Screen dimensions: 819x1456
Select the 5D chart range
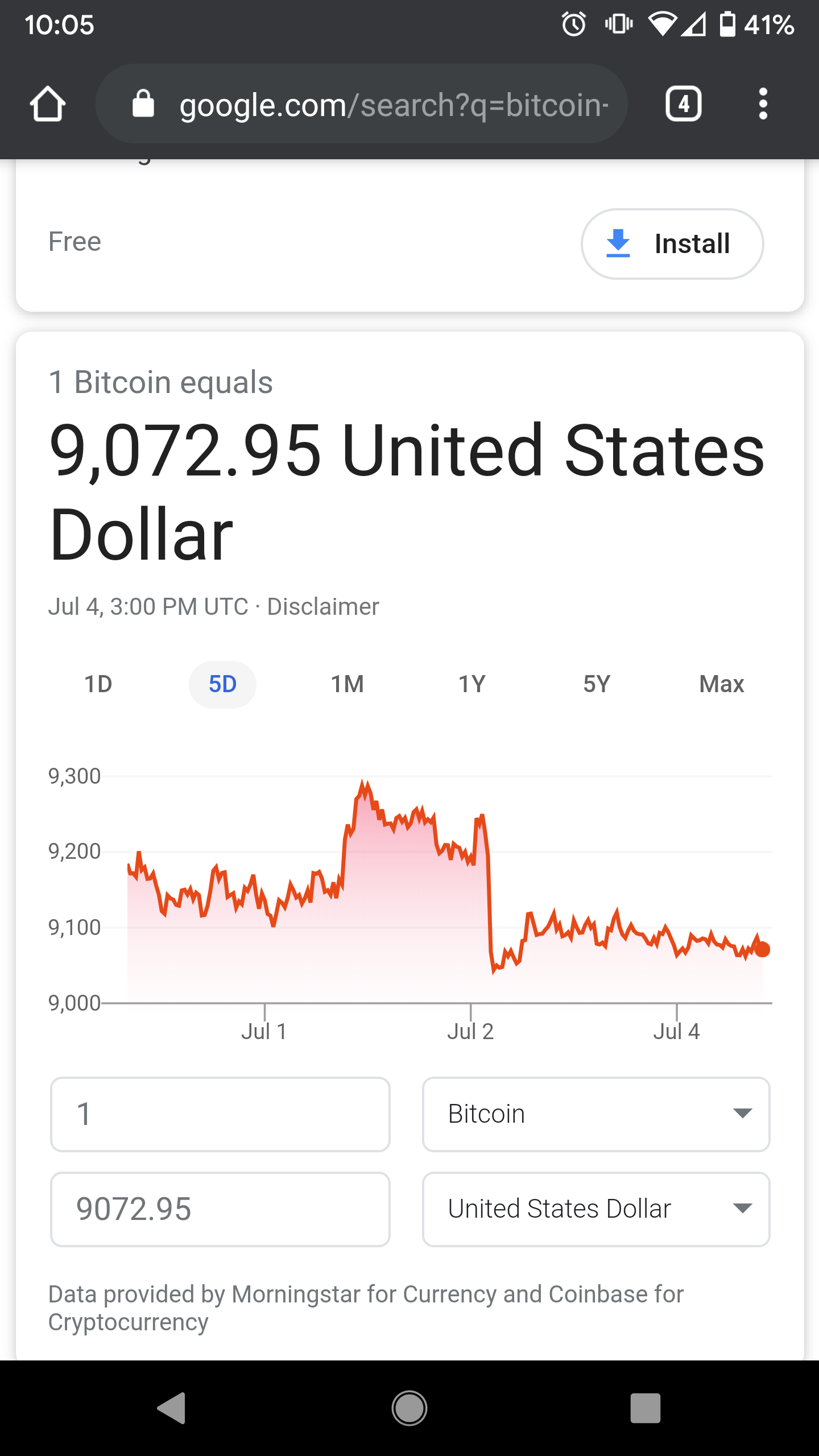tap(222, 684)
